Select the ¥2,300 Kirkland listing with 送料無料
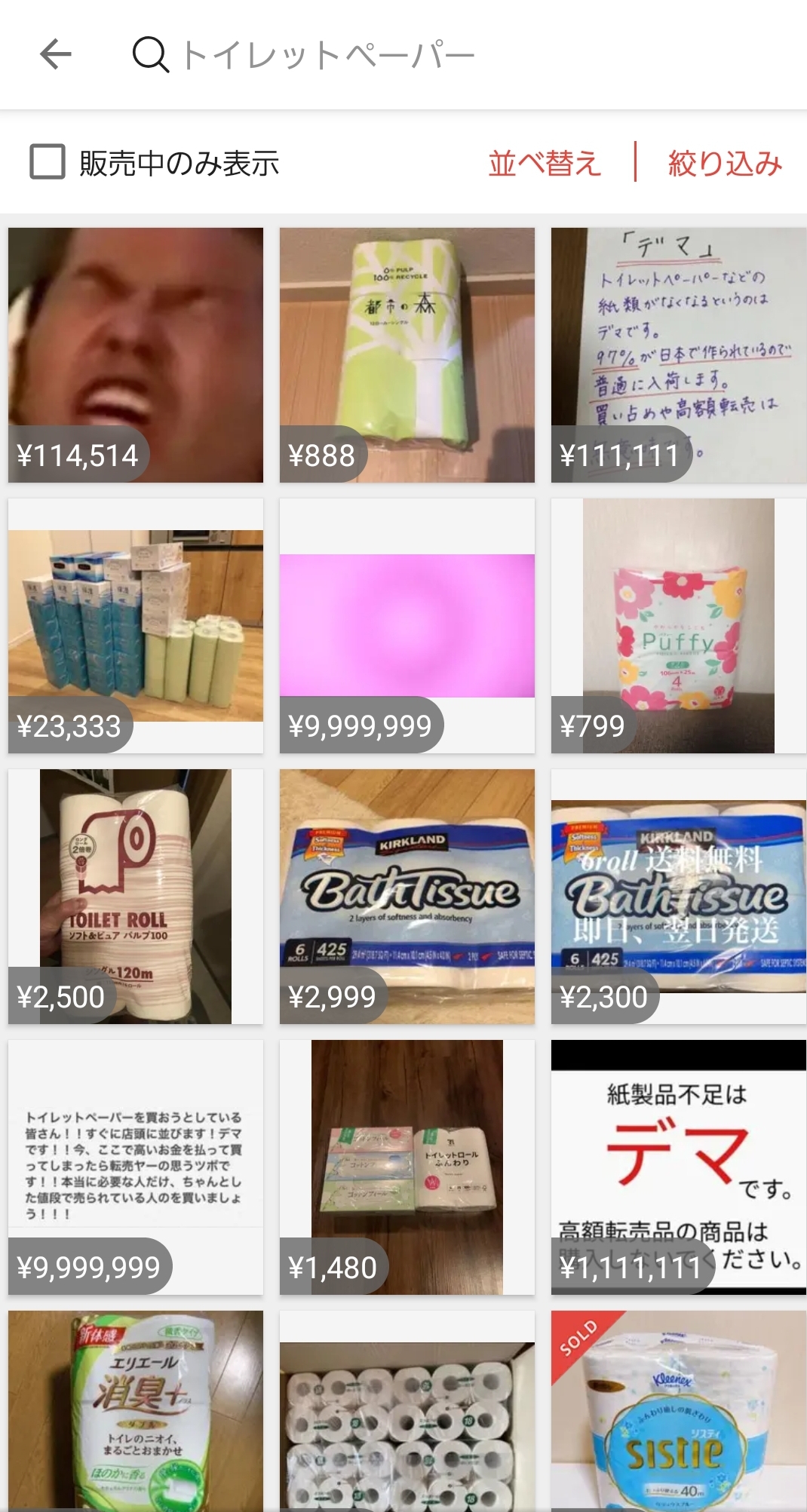This screenshot has height=1512, width=807. click(x=679, y=896)
